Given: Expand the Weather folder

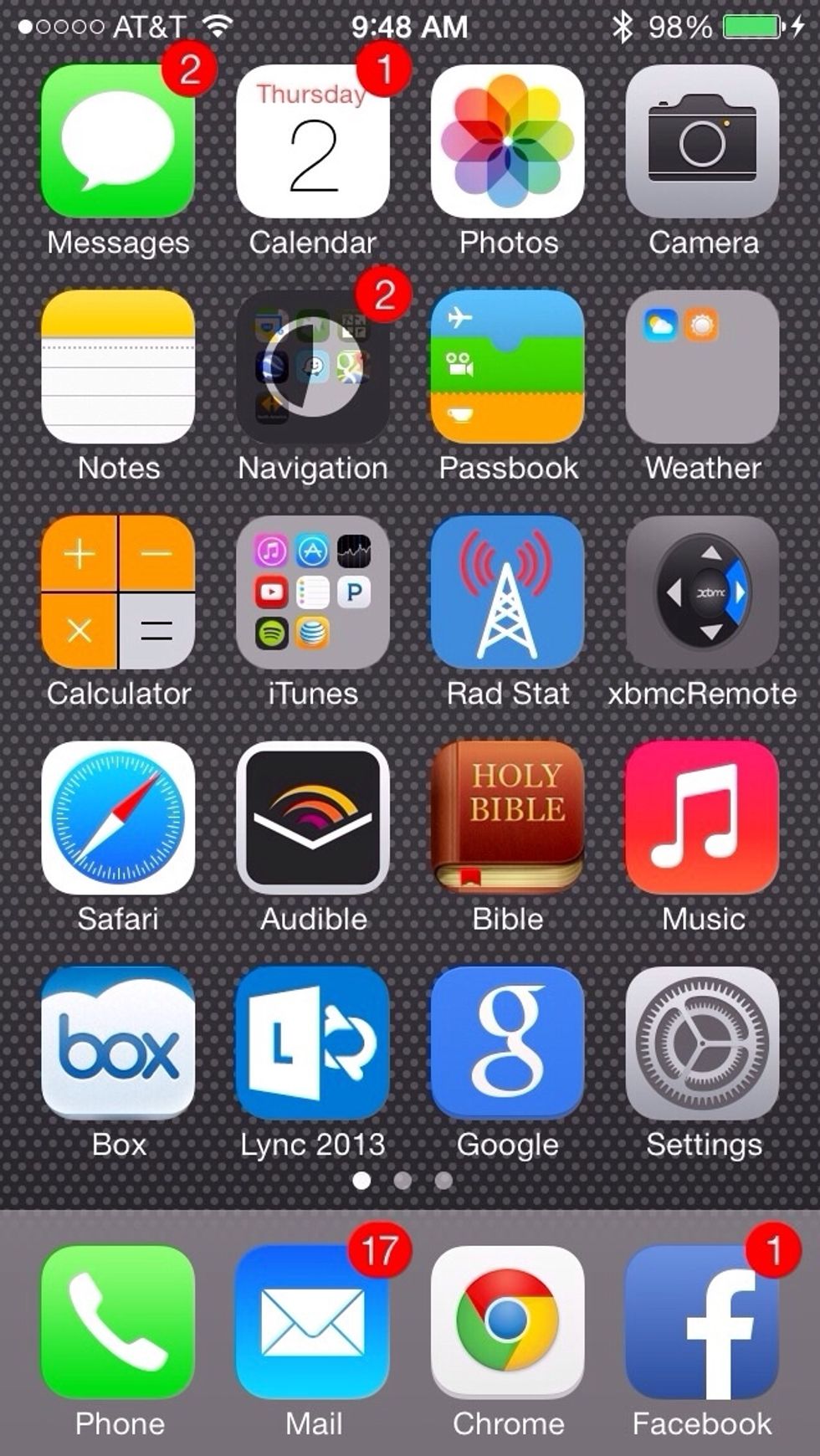Looking at the screenshot, I should 702,368.
